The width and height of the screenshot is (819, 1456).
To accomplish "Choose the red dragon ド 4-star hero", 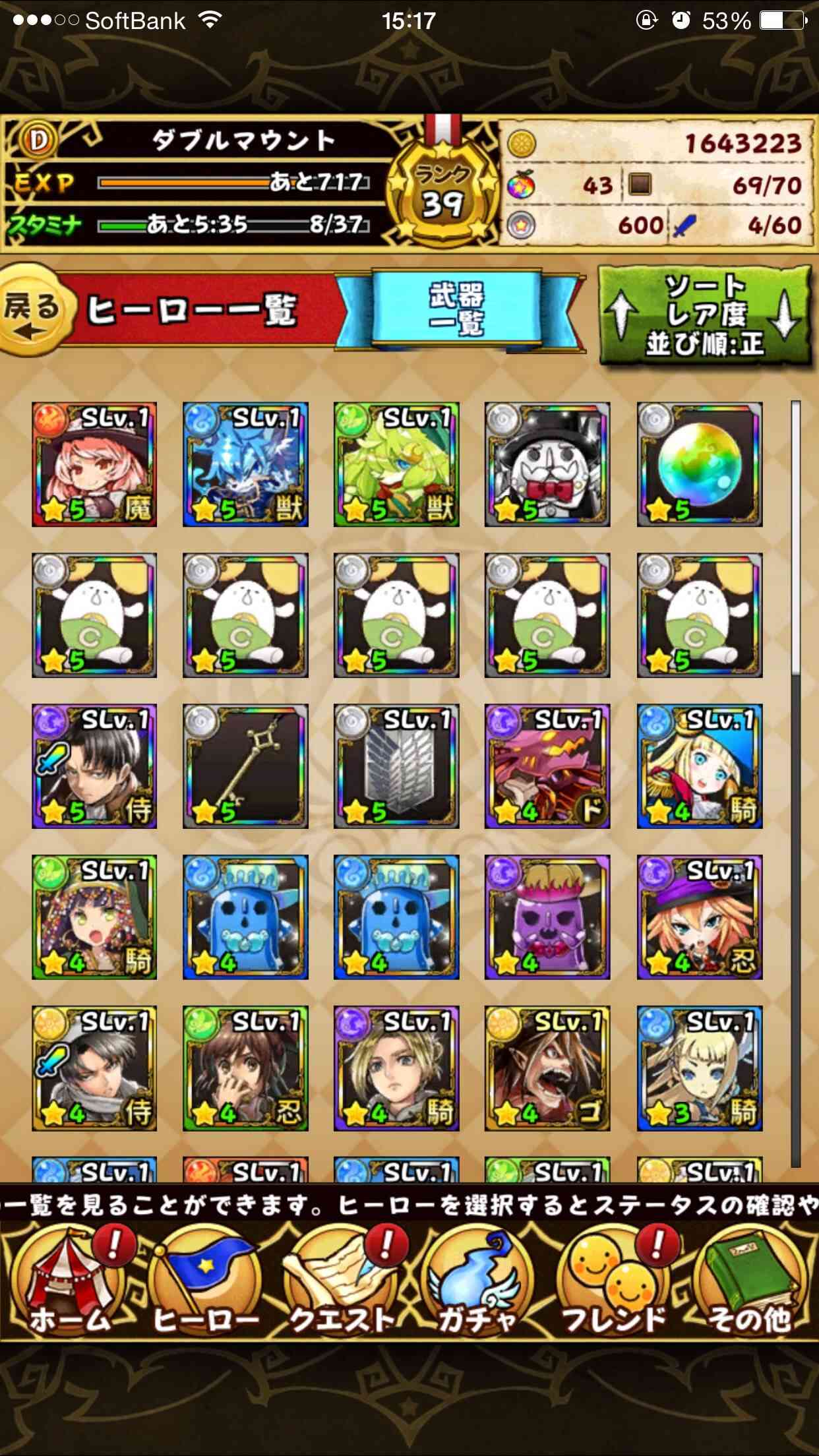I will 547,766.
